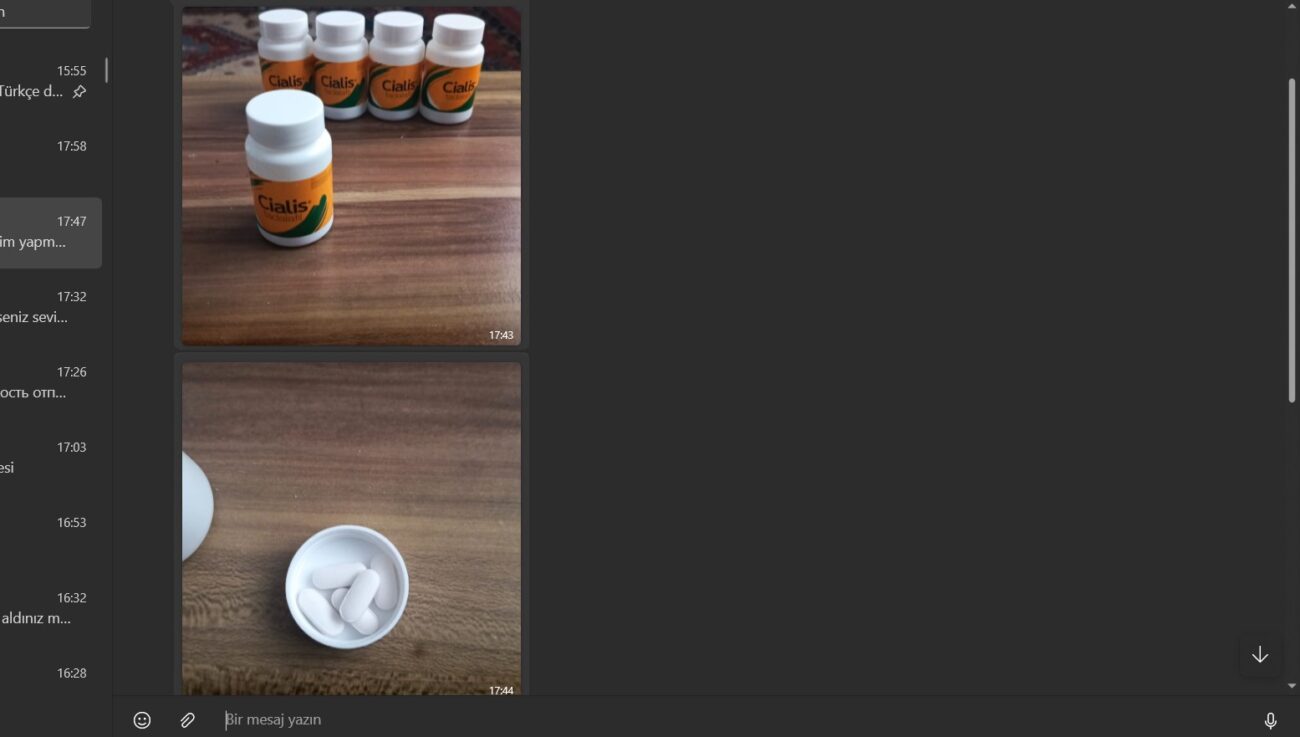Open the chat from 17:26
The image size is (1300, 737).
point(45,382)
